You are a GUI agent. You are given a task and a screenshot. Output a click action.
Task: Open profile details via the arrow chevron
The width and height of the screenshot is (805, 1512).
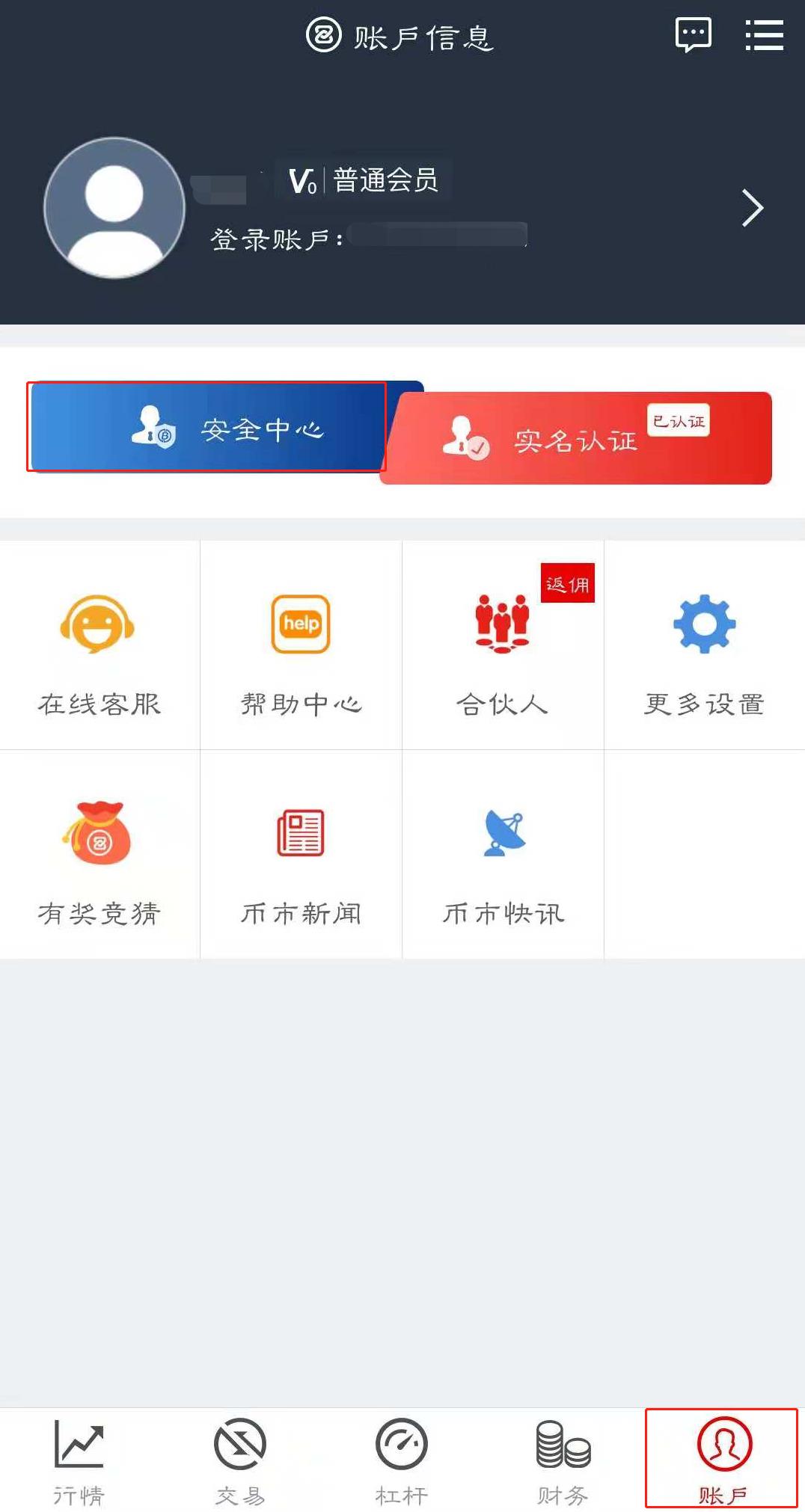tap(752, 208)
